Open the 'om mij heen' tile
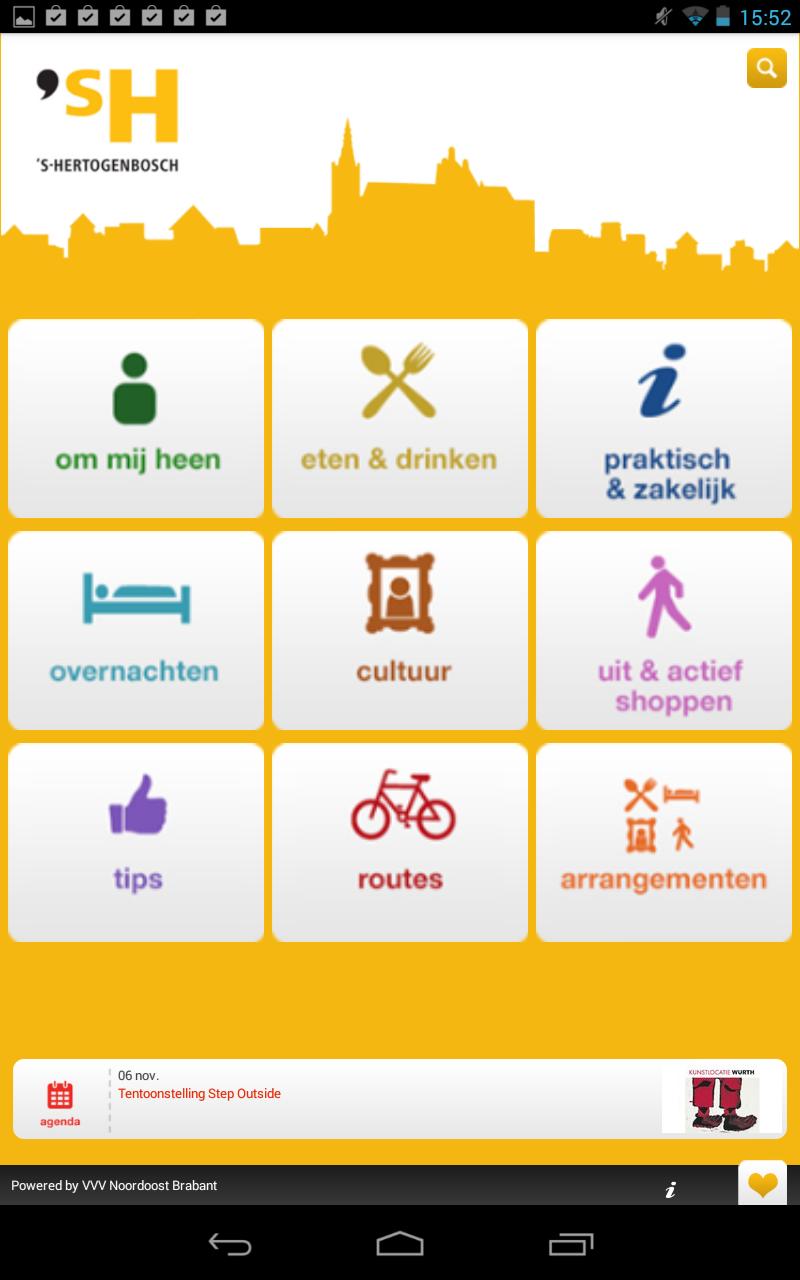 point(136,418)
